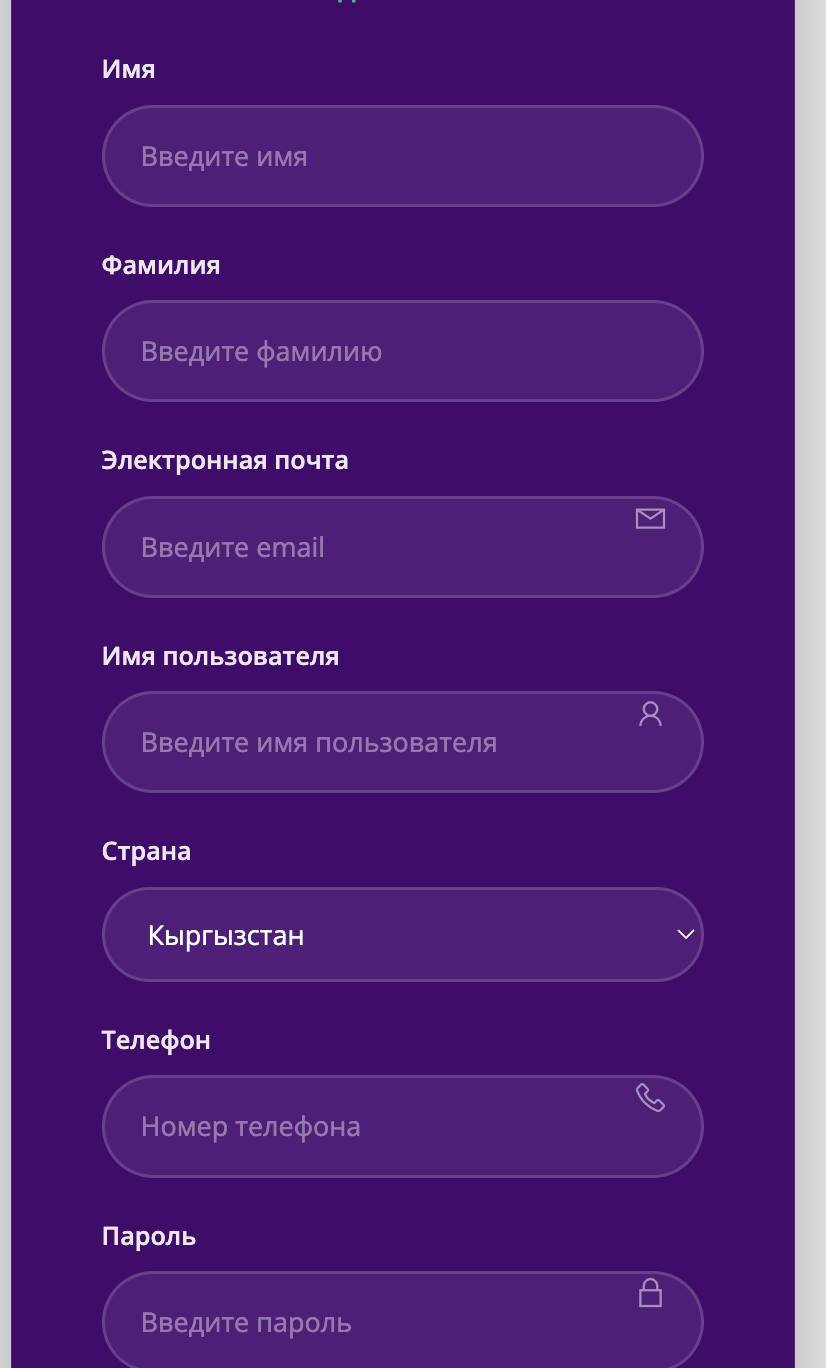826x1368 pixels.
Task: Activate the Имя пользователя field
Action: (402, 742)
